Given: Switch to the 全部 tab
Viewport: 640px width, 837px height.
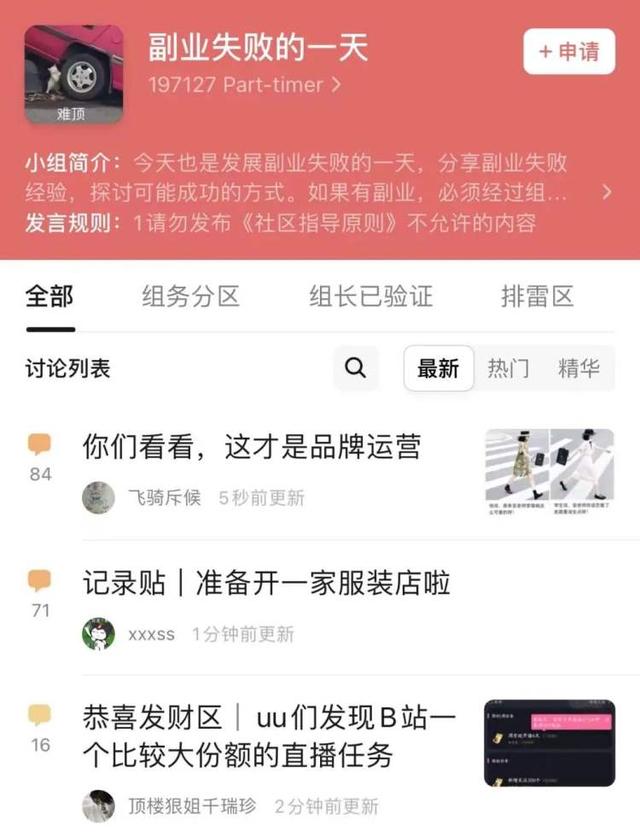Looking at the screenshot, I should [x=49, y=296].
